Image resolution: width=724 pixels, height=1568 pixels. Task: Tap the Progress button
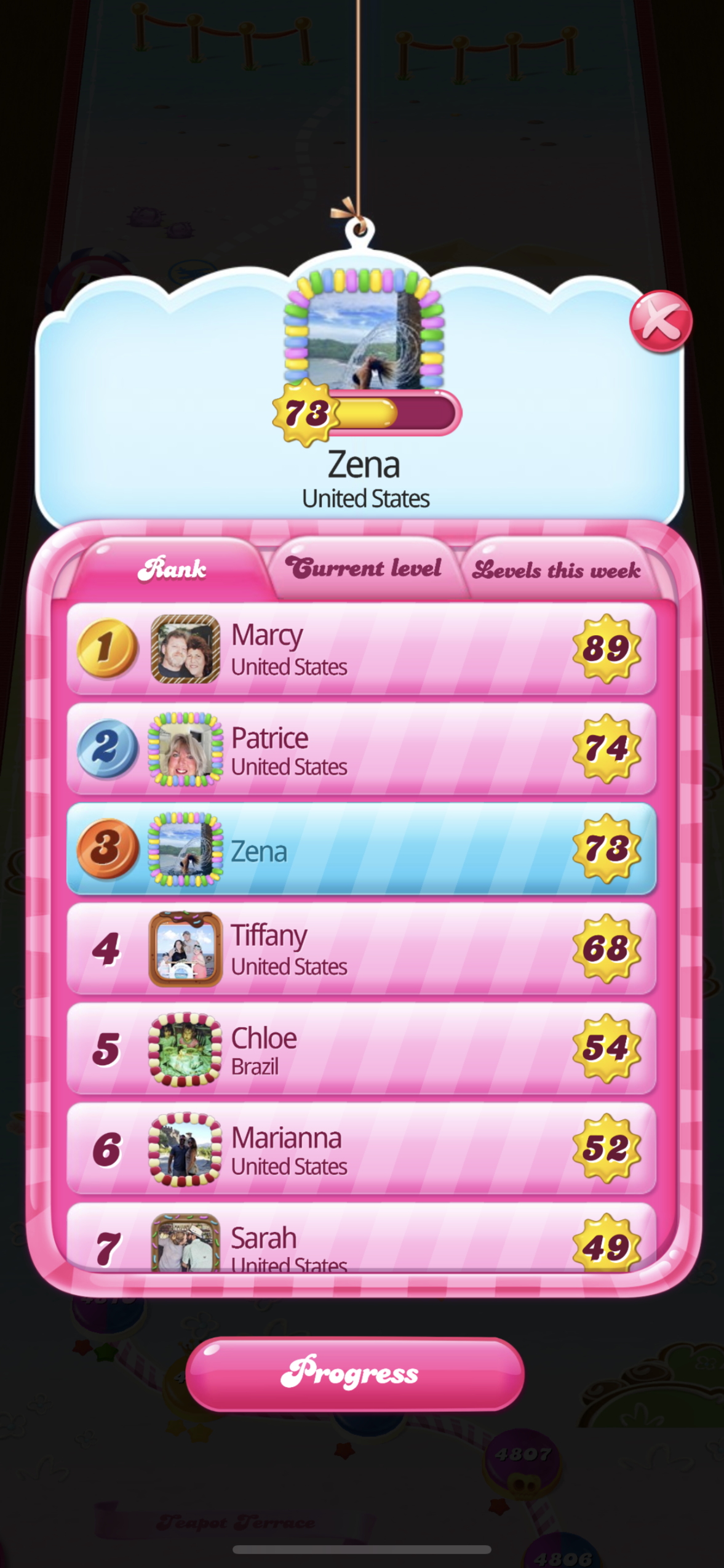point(354,1373)
